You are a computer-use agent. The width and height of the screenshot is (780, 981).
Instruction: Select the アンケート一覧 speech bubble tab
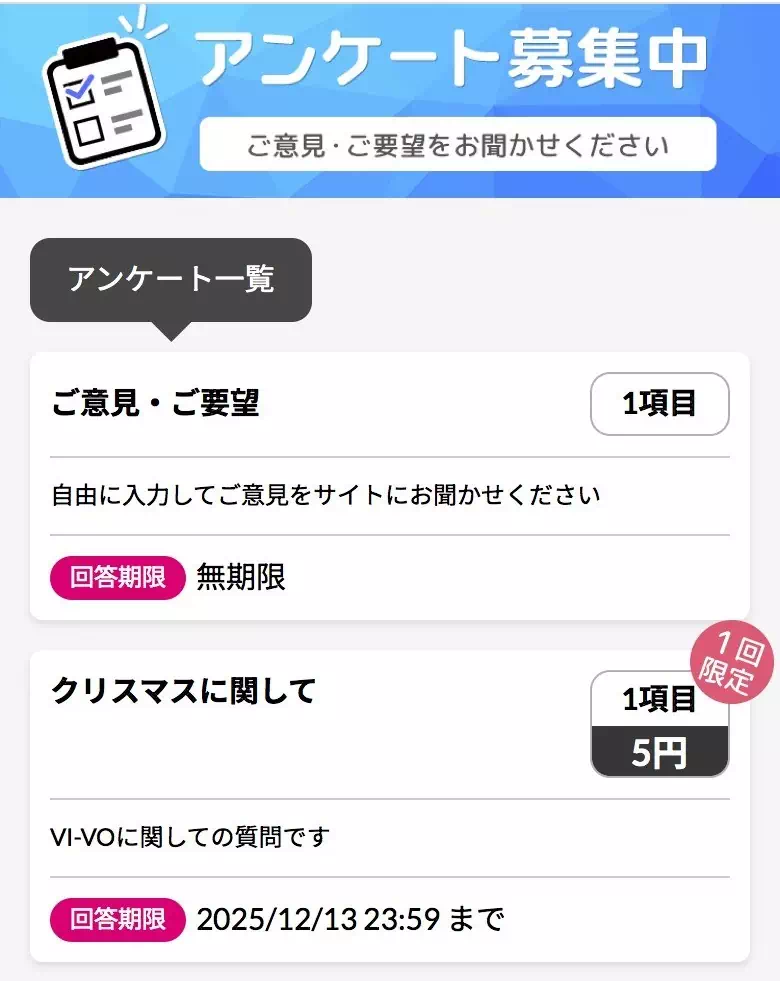click(x=172, y=278)
